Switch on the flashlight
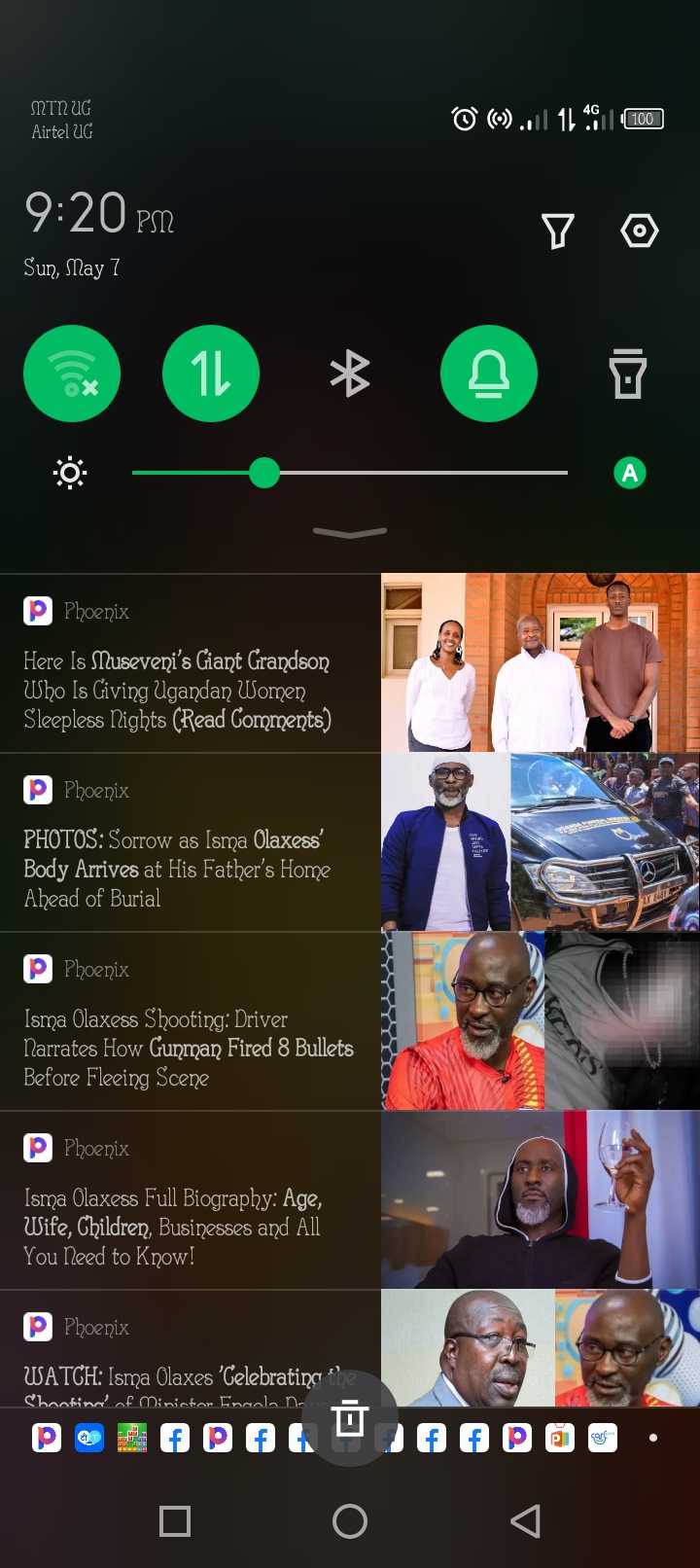700x1568 pixels. [x=628, y=374]
